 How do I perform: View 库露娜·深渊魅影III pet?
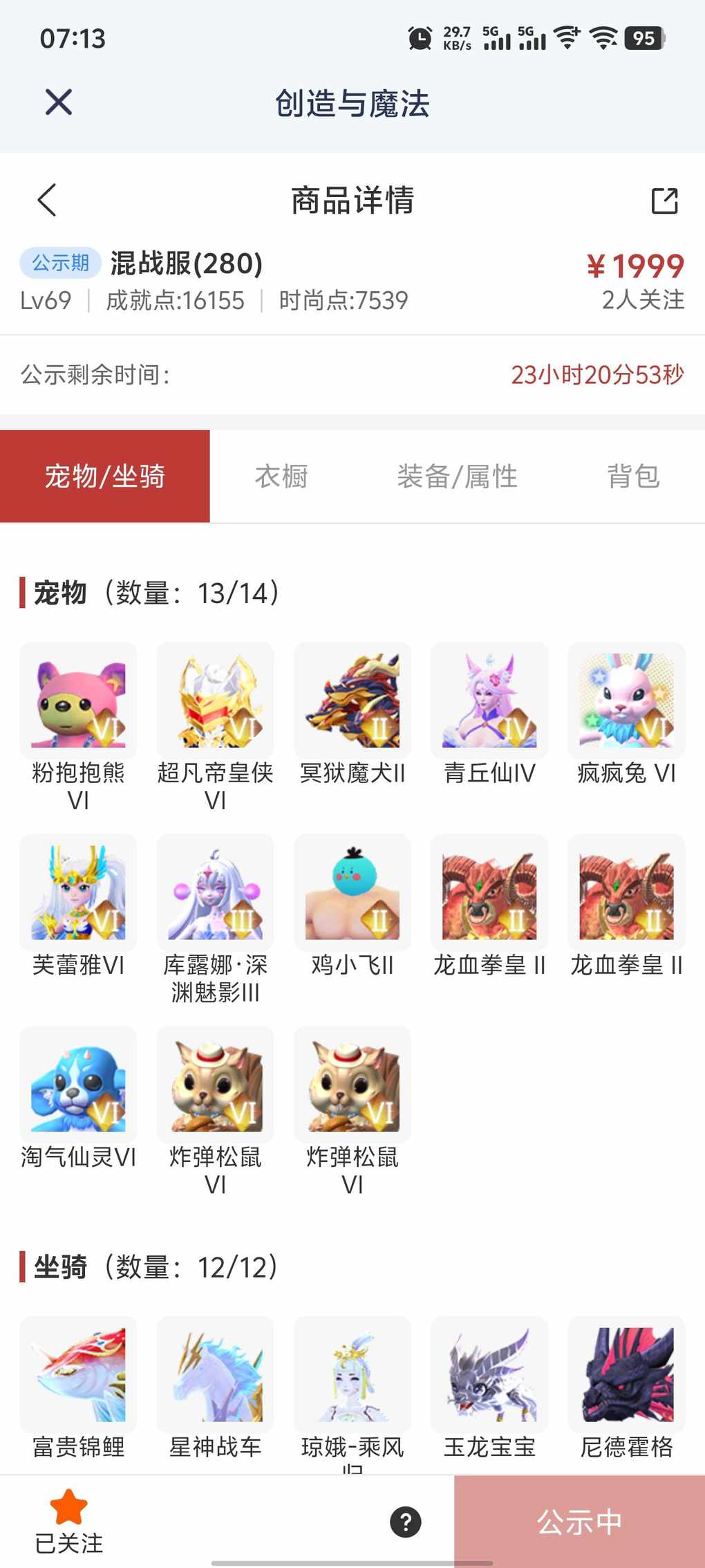tap(215, 892)
